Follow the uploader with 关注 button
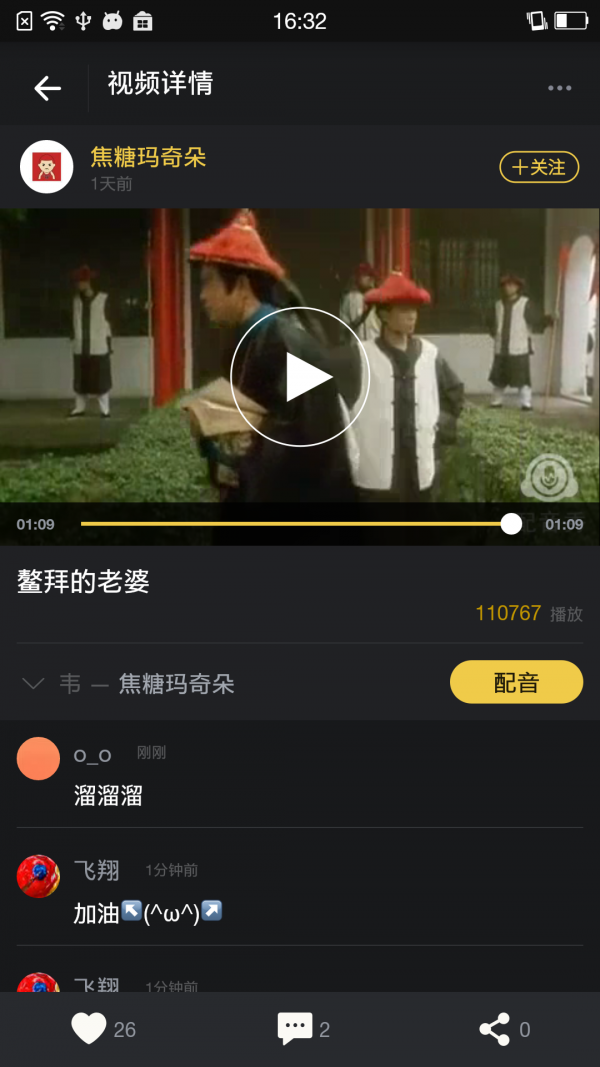 tap(539, 167)
